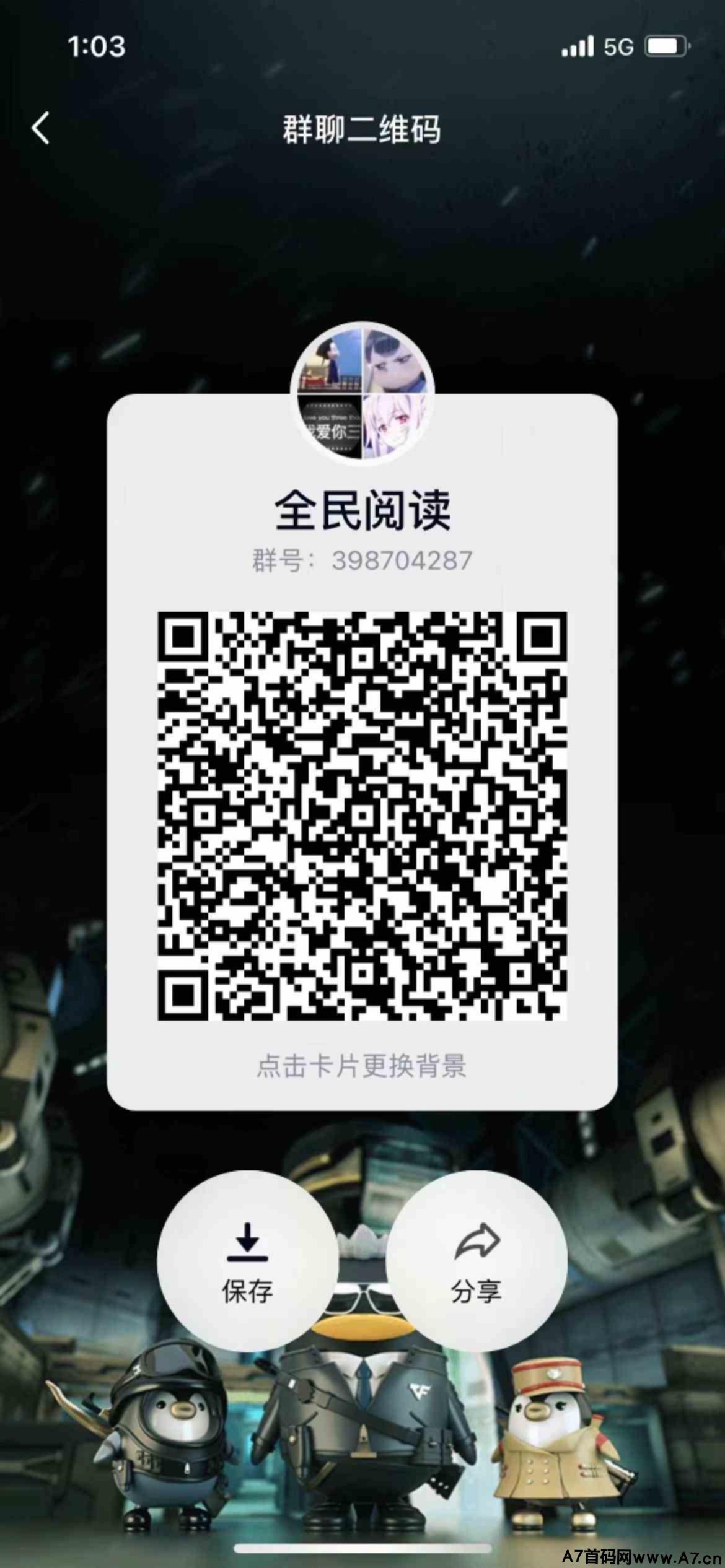
Task: Go back from the group QR code page
Action: pyautogui.click(x=41, y=129)
